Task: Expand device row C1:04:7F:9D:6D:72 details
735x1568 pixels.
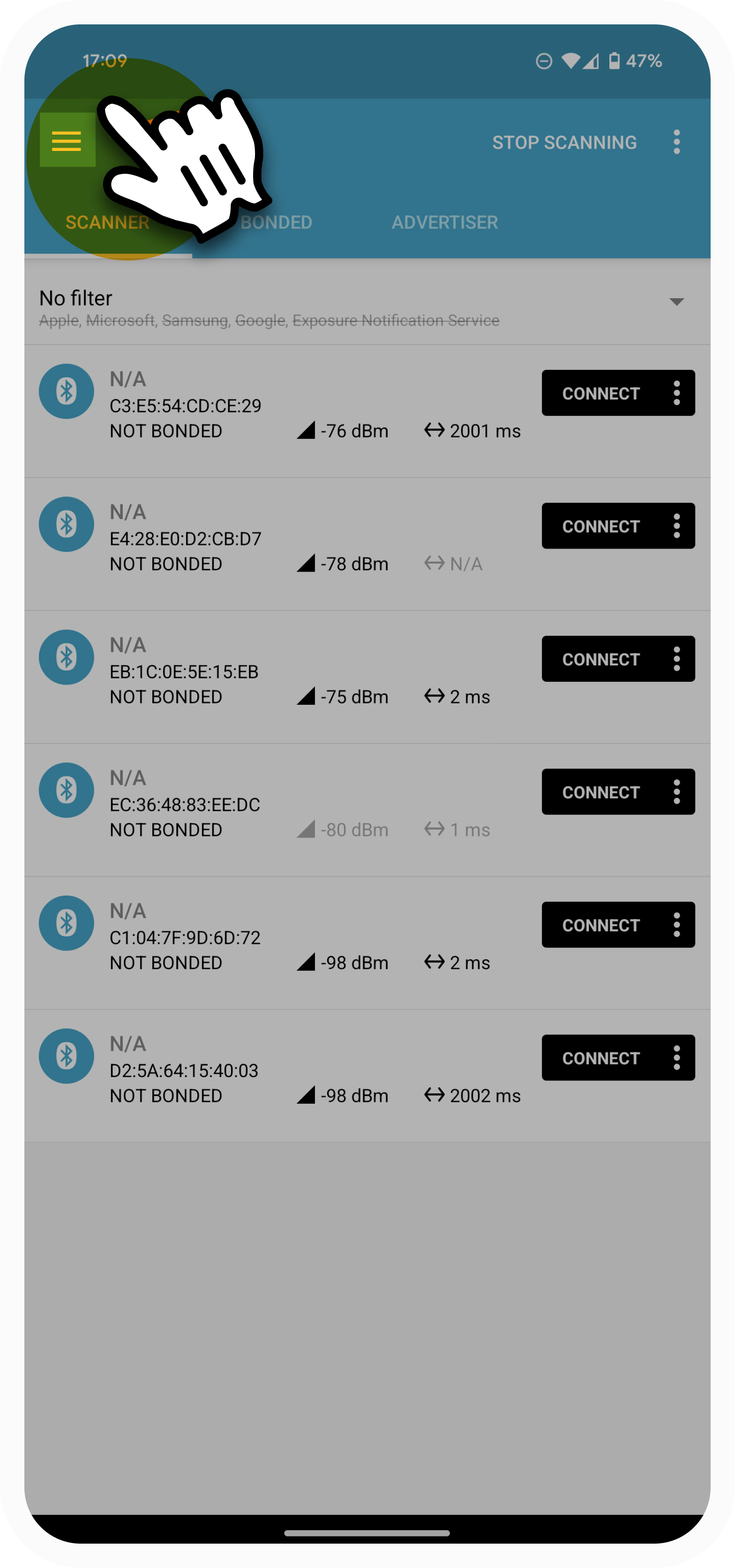Action: [x=367, y=943]
